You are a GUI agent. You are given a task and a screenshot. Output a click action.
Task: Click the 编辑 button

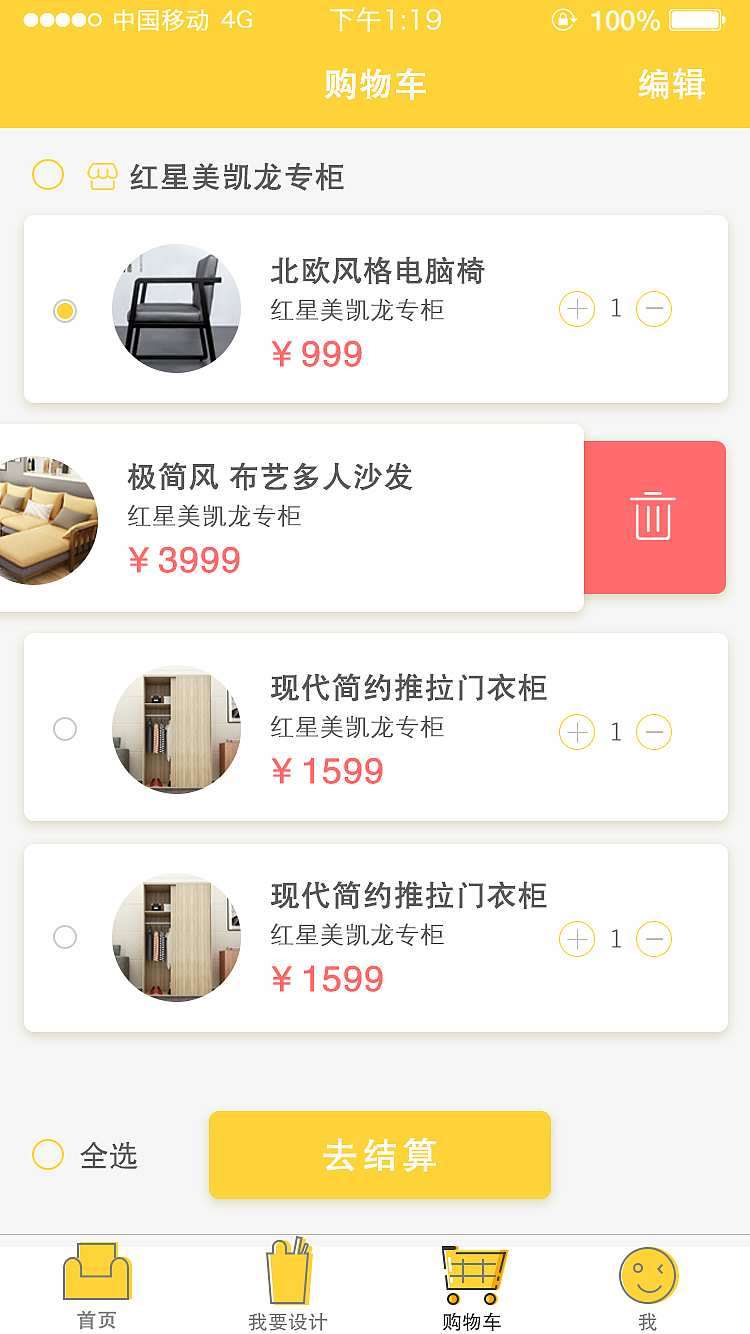672,86
